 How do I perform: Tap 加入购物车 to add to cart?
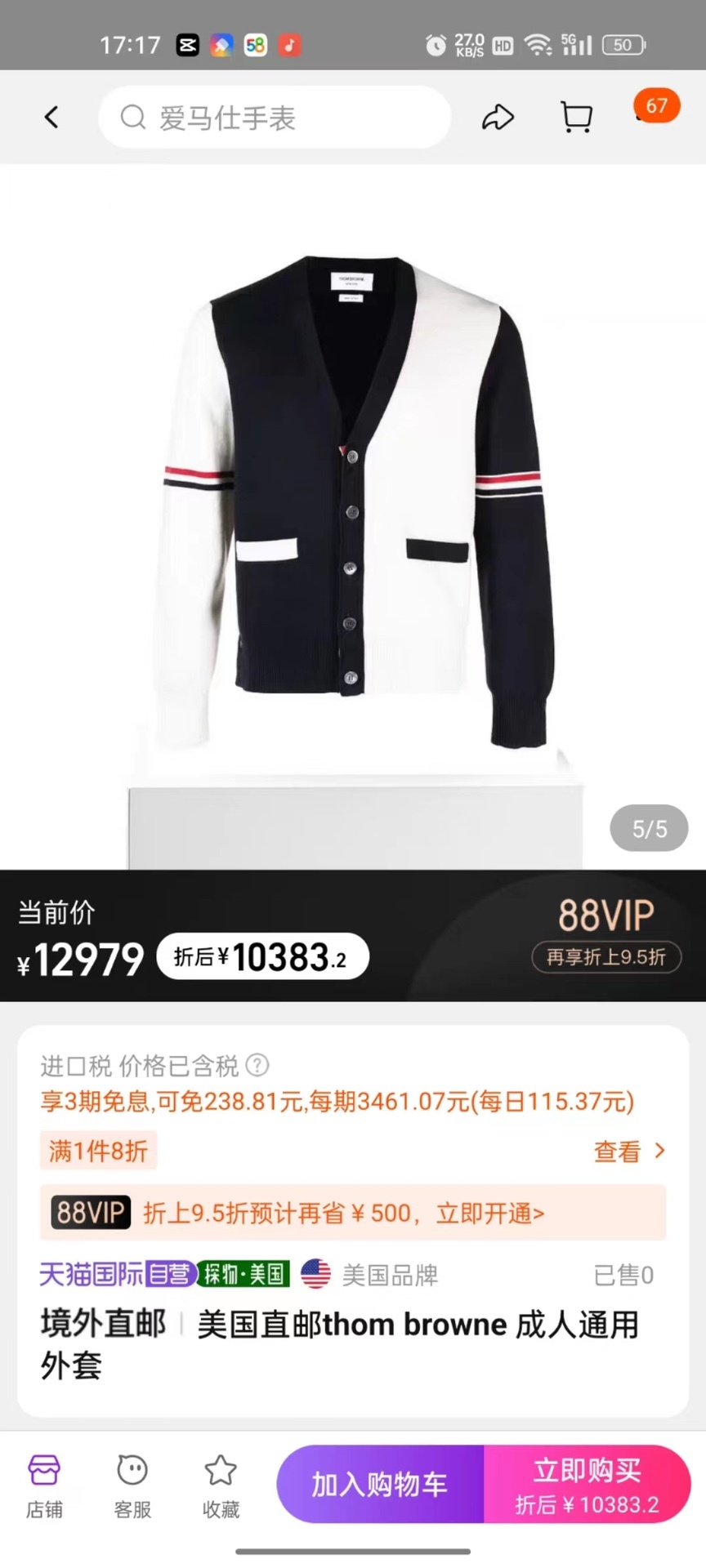[380, 1484]
